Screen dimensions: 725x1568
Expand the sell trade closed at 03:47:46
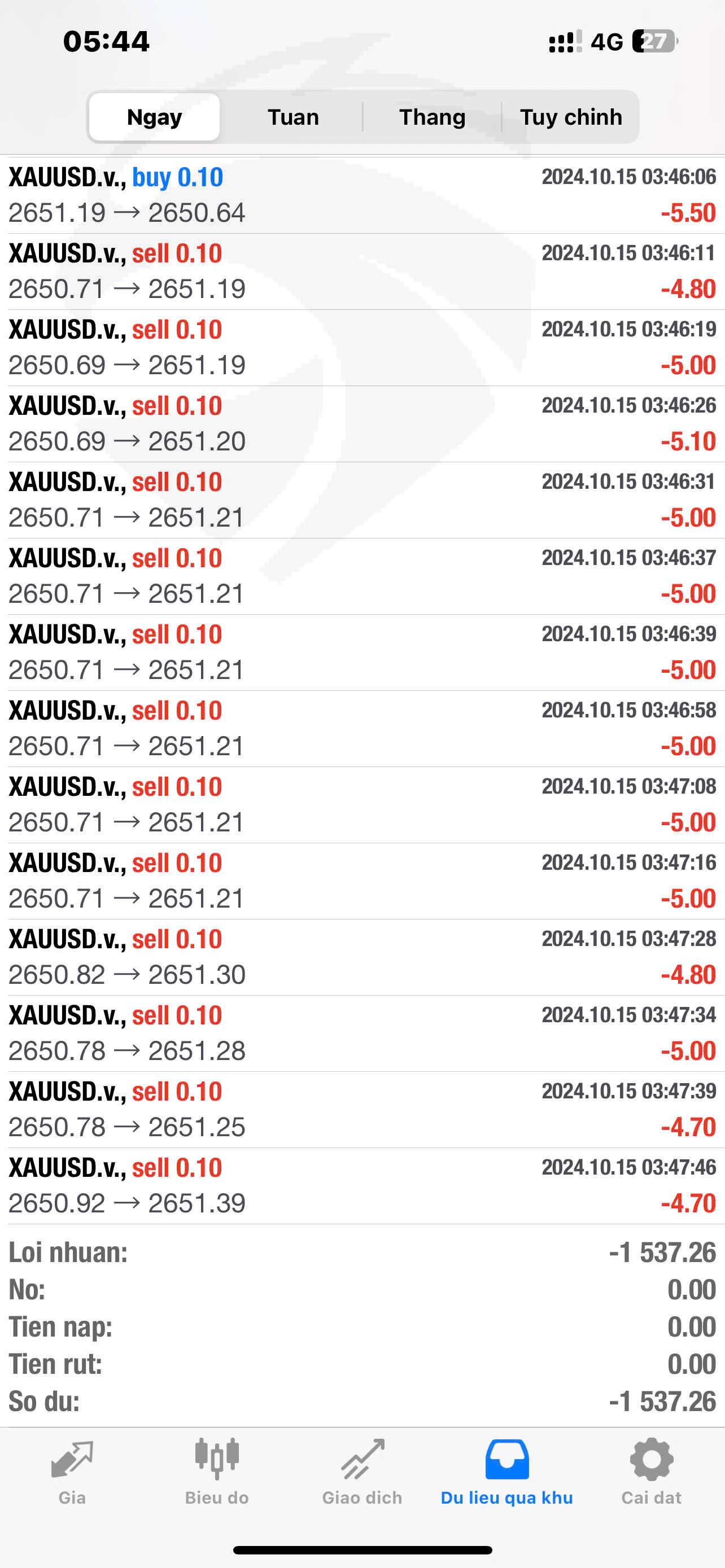point(362,1185)
